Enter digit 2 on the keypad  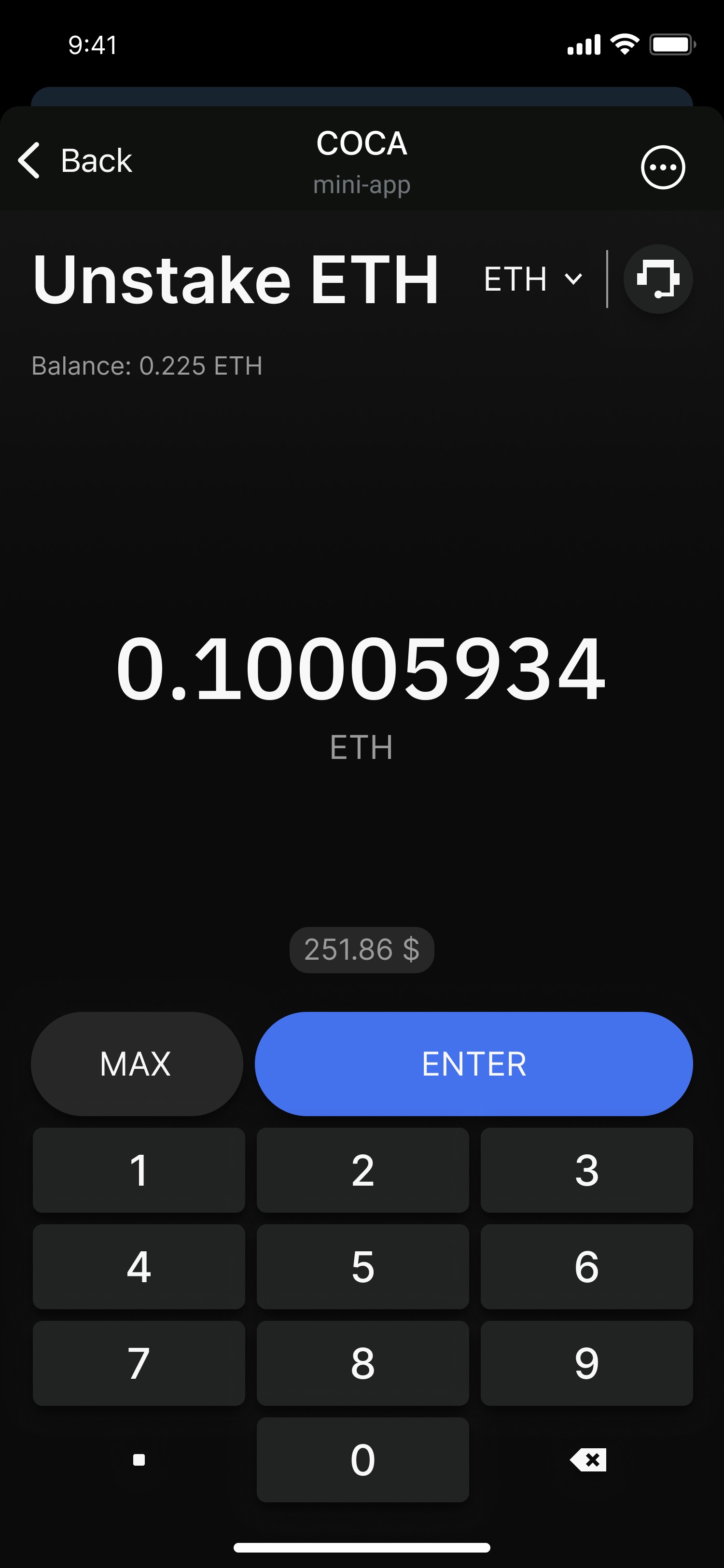point(362,1170)
